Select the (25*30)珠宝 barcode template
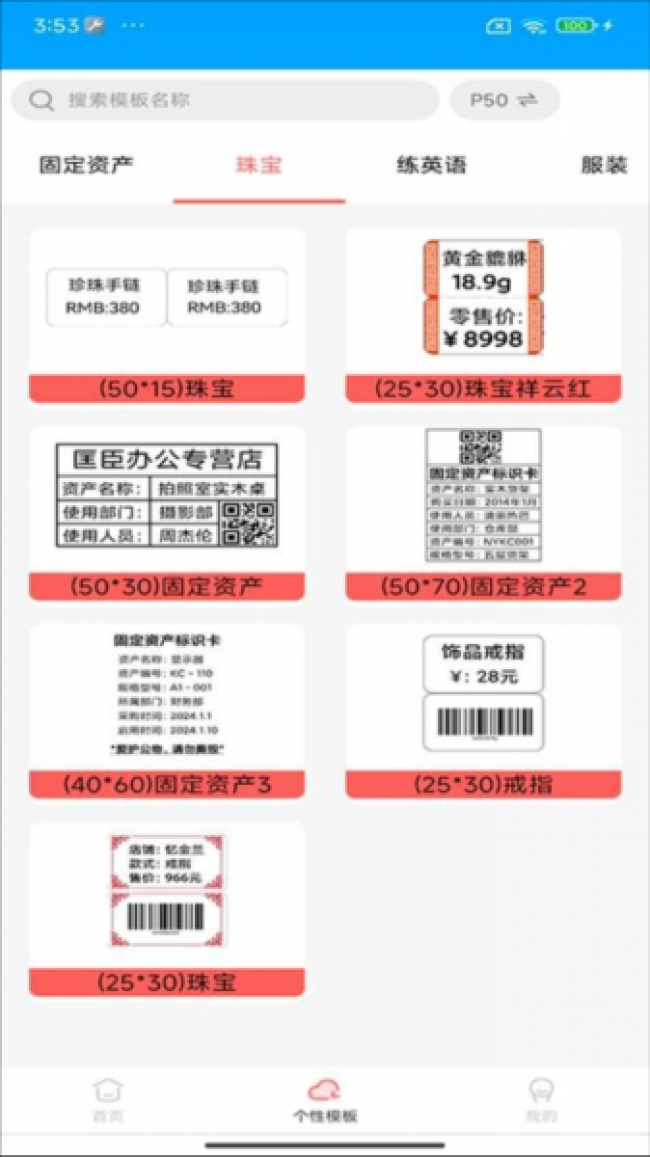 point(167,909)
